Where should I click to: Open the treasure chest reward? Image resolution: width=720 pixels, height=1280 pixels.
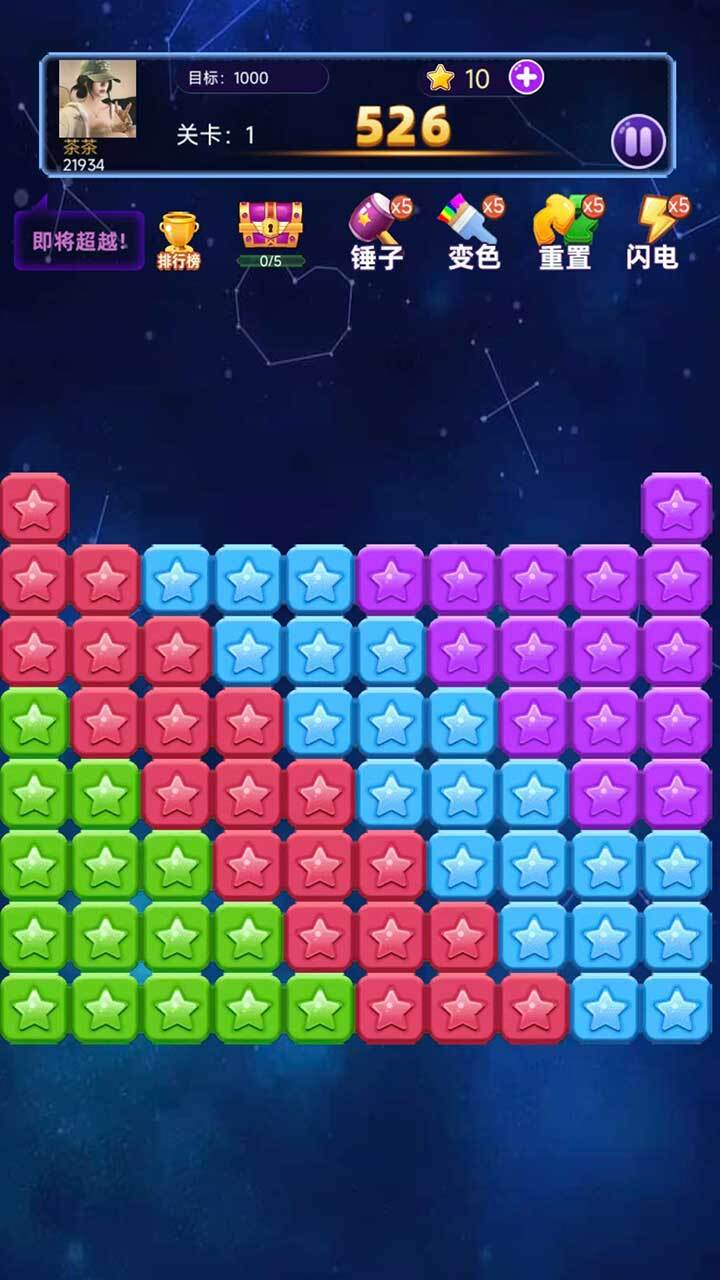[x=270, y=222]
